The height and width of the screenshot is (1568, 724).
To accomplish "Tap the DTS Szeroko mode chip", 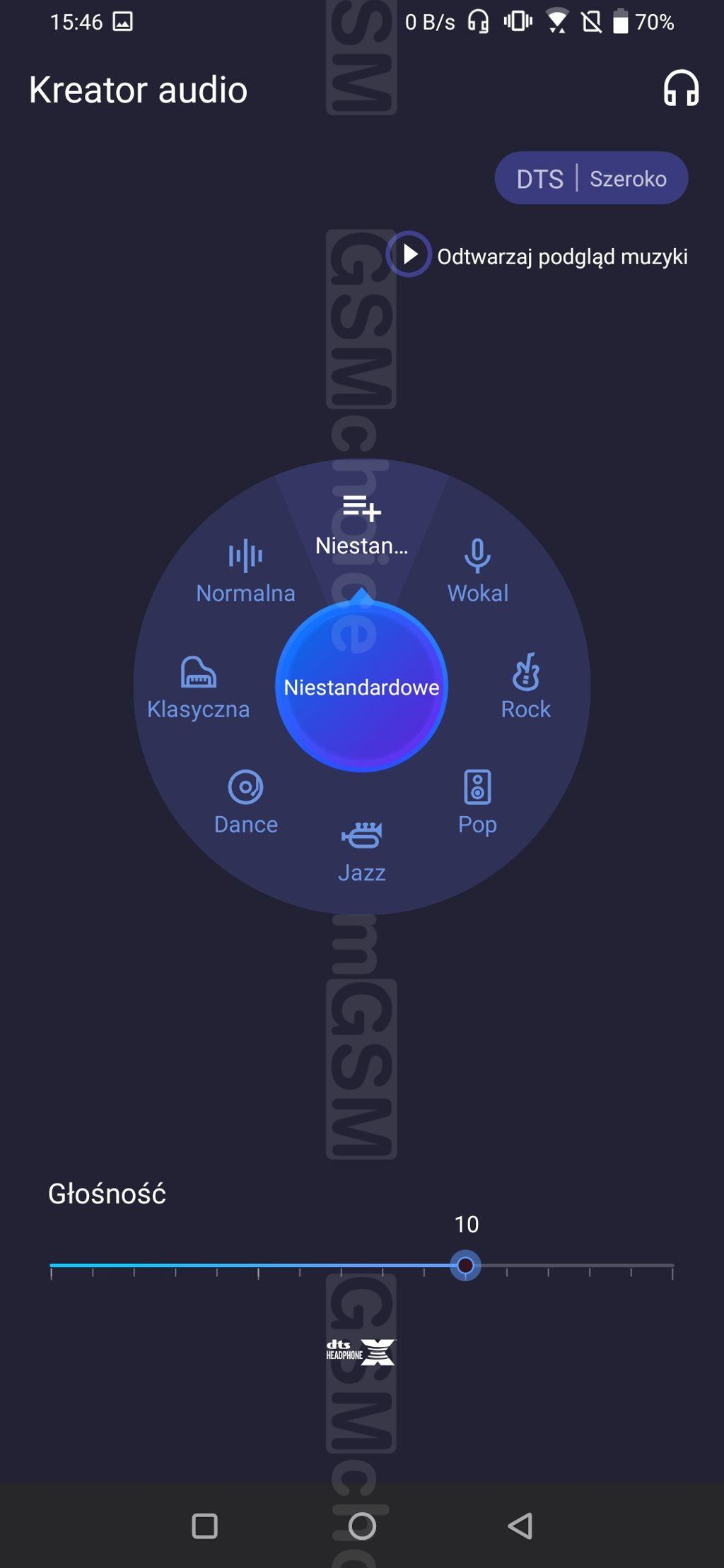I will click(591, 178).
